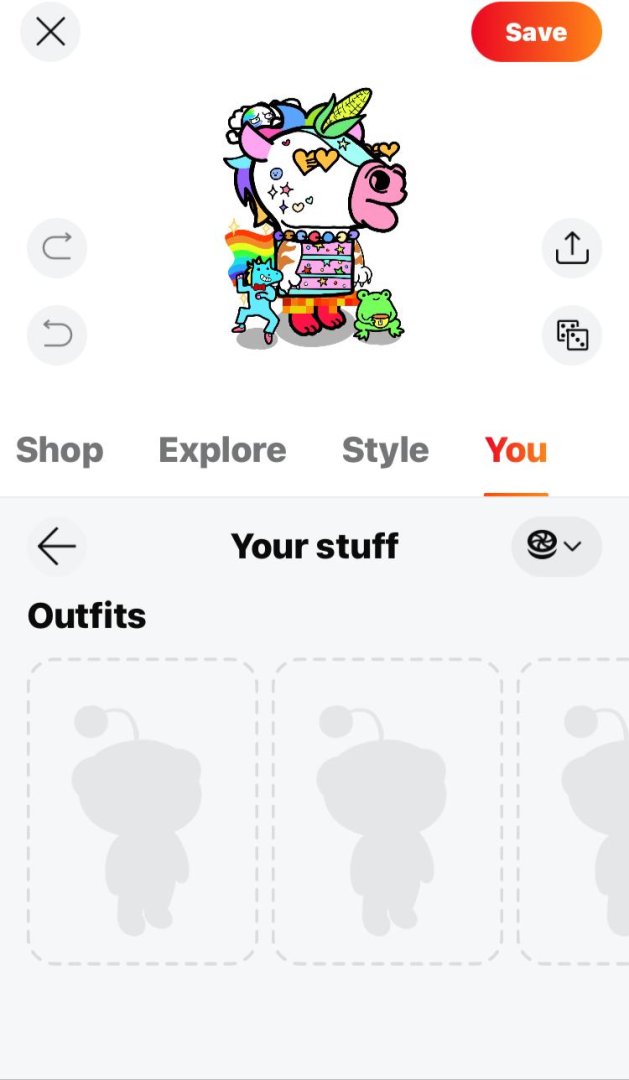Randomize the avatar with the dice icon

(572, 334)
